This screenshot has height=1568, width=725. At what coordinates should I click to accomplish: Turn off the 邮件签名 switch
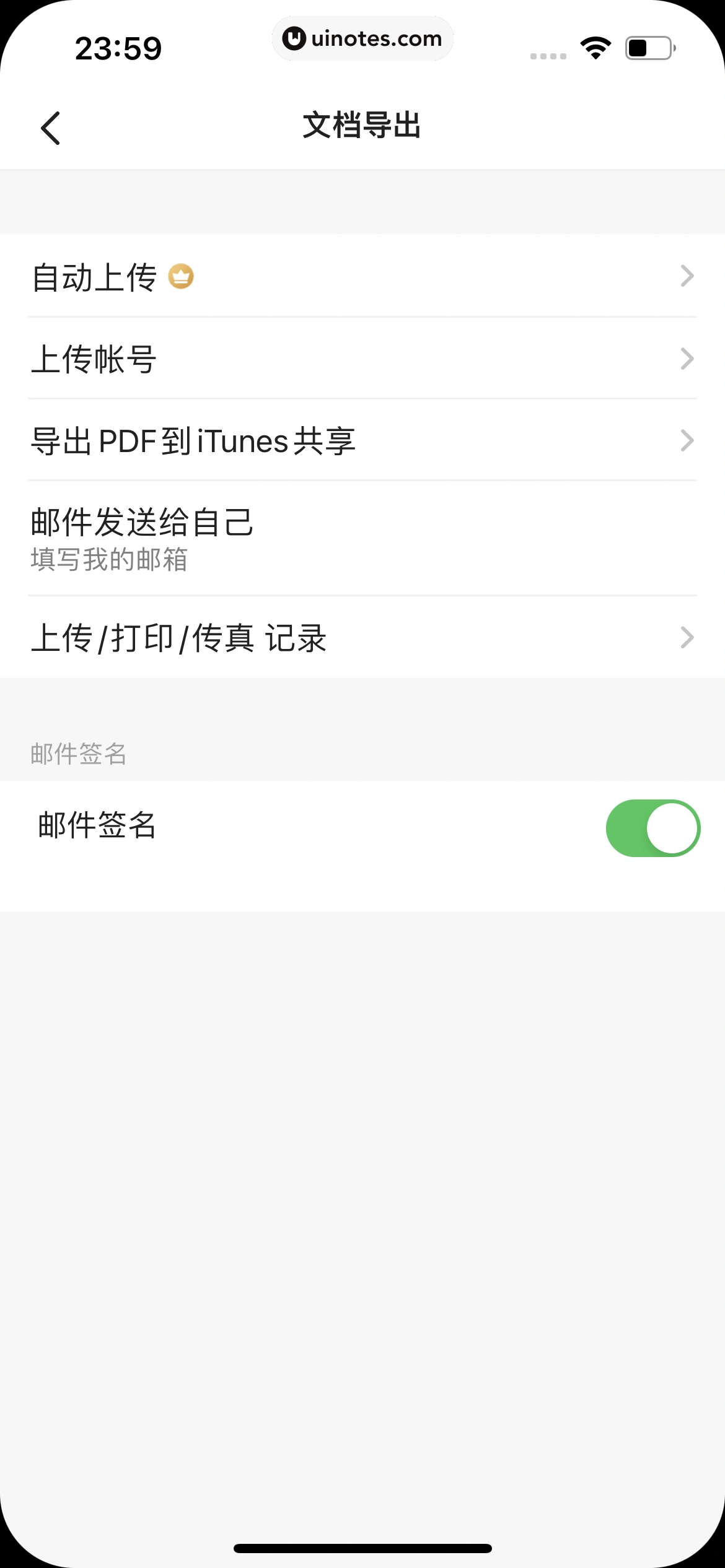pos(652,828)
